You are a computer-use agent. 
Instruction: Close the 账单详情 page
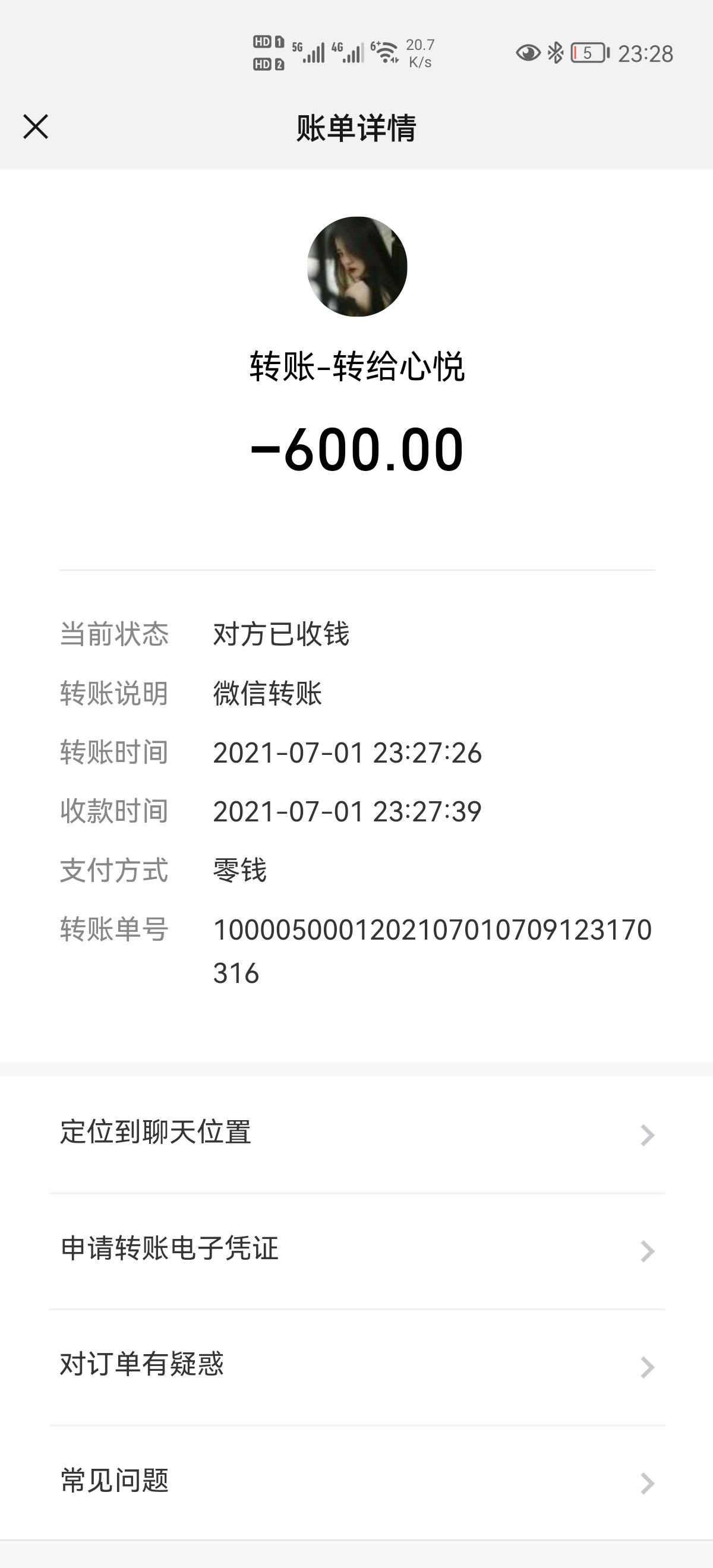pyautogui.click(x=35, y=127)
